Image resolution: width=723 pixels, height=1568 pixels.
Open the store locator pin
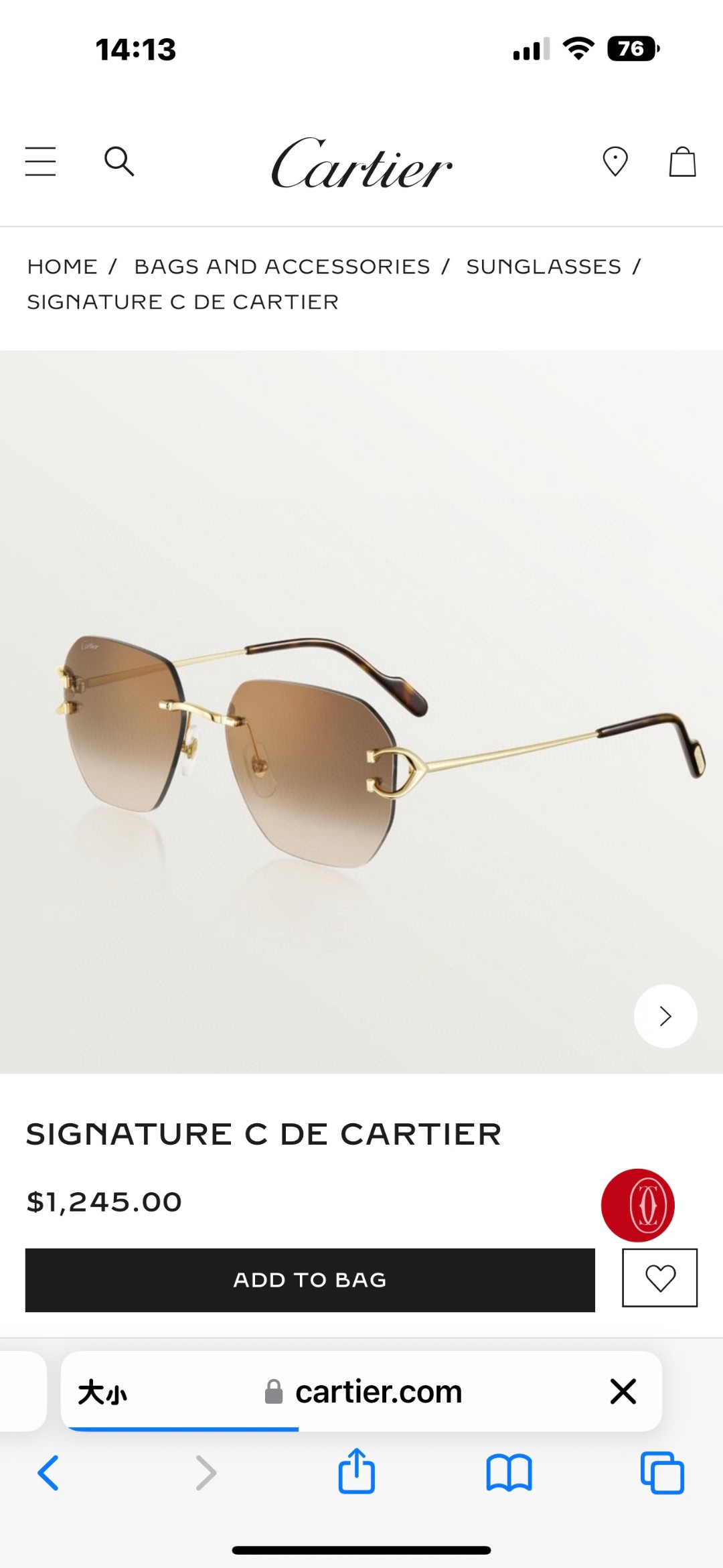pyautogui.click(x=615, y=161)
